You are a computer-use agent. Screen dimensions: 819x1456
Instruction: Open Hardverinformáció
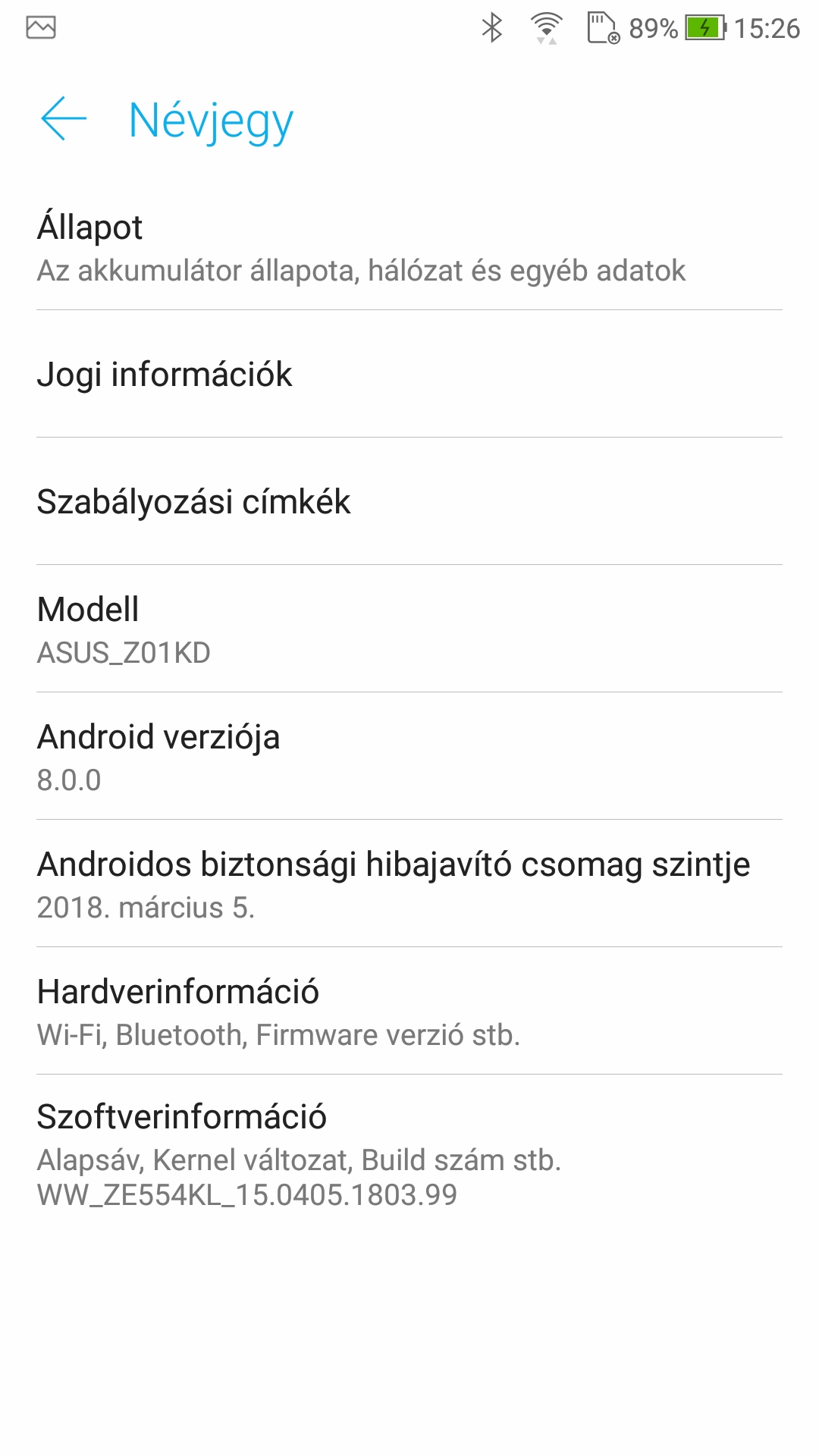click(x=409, y=1012)
